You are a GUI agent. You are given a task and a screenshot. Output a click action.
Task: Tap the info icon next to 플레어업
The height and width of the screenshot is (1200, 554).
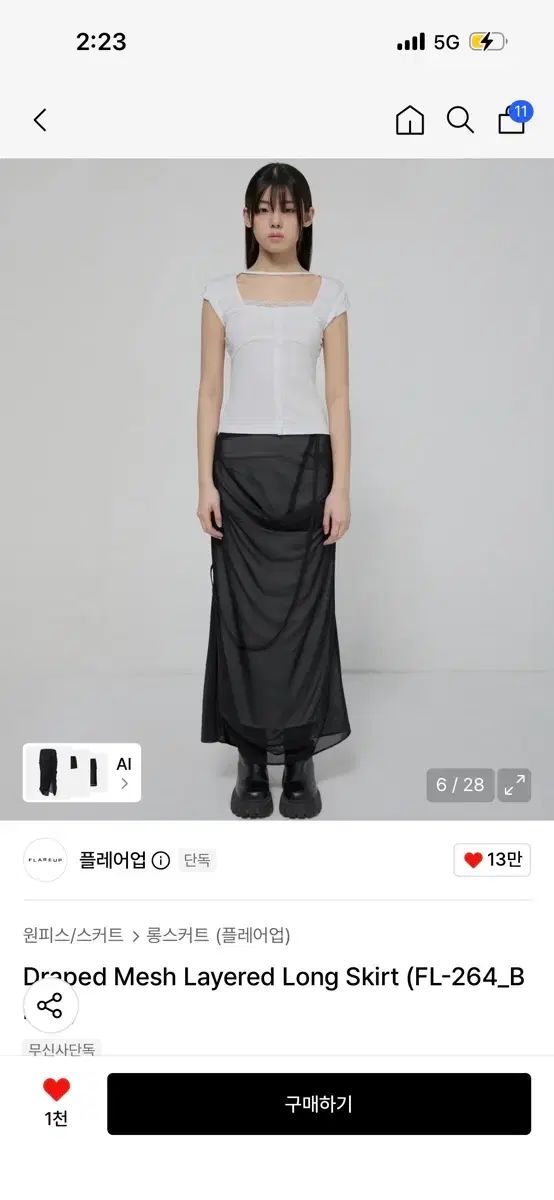pos(161,861)
